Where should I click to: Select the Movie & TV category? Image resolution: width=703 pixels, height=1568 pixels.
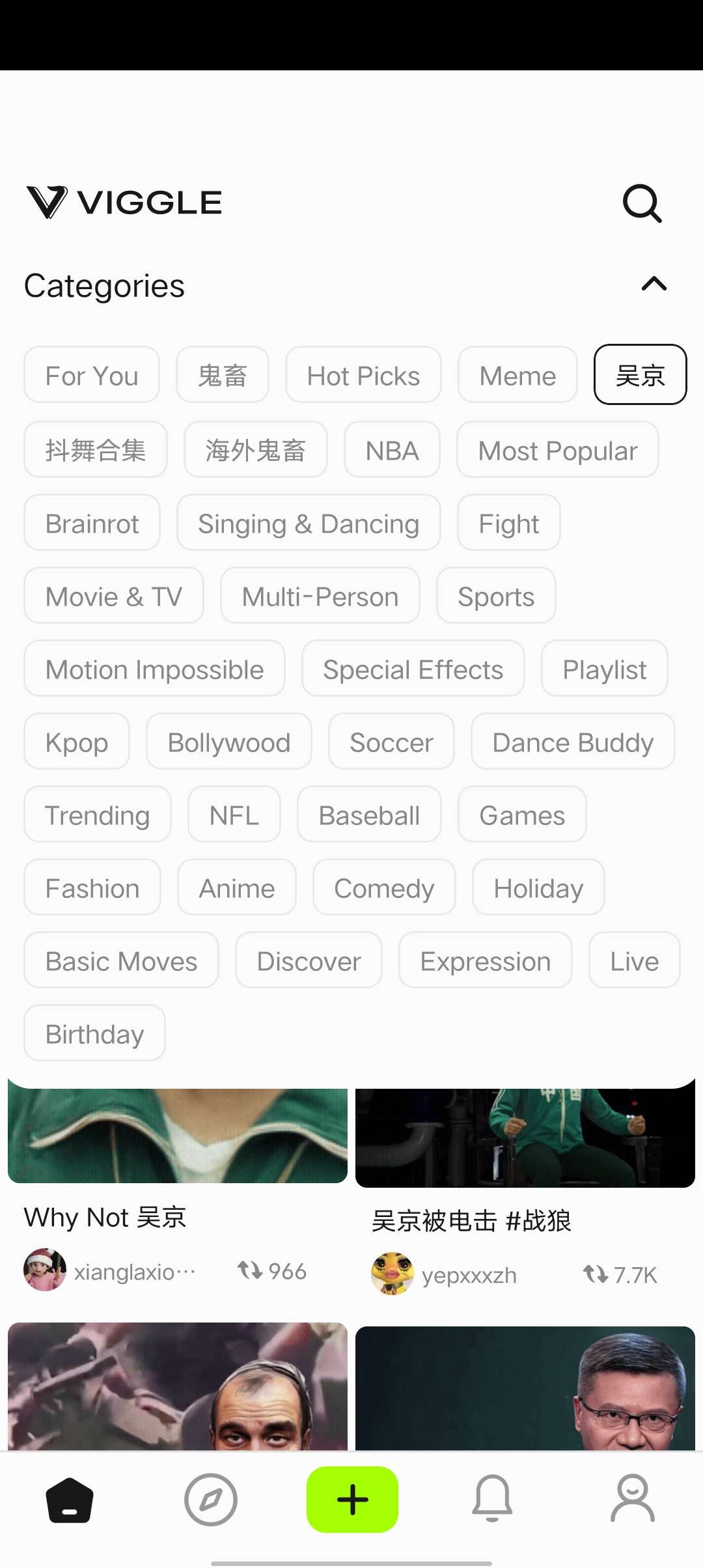pyautogui.click(x=114, y=596)
